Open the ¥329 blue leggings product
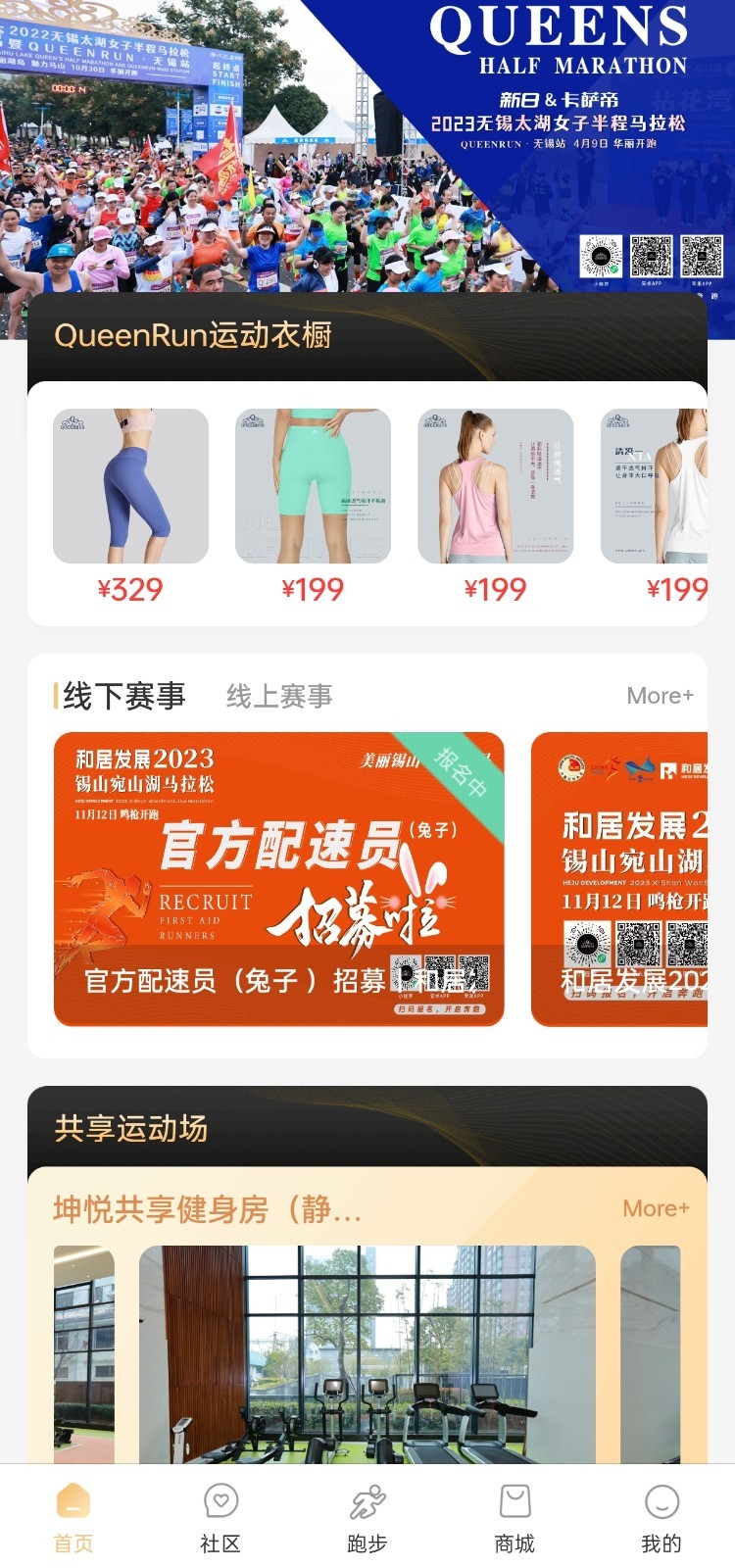 click(x=130, y=487)
